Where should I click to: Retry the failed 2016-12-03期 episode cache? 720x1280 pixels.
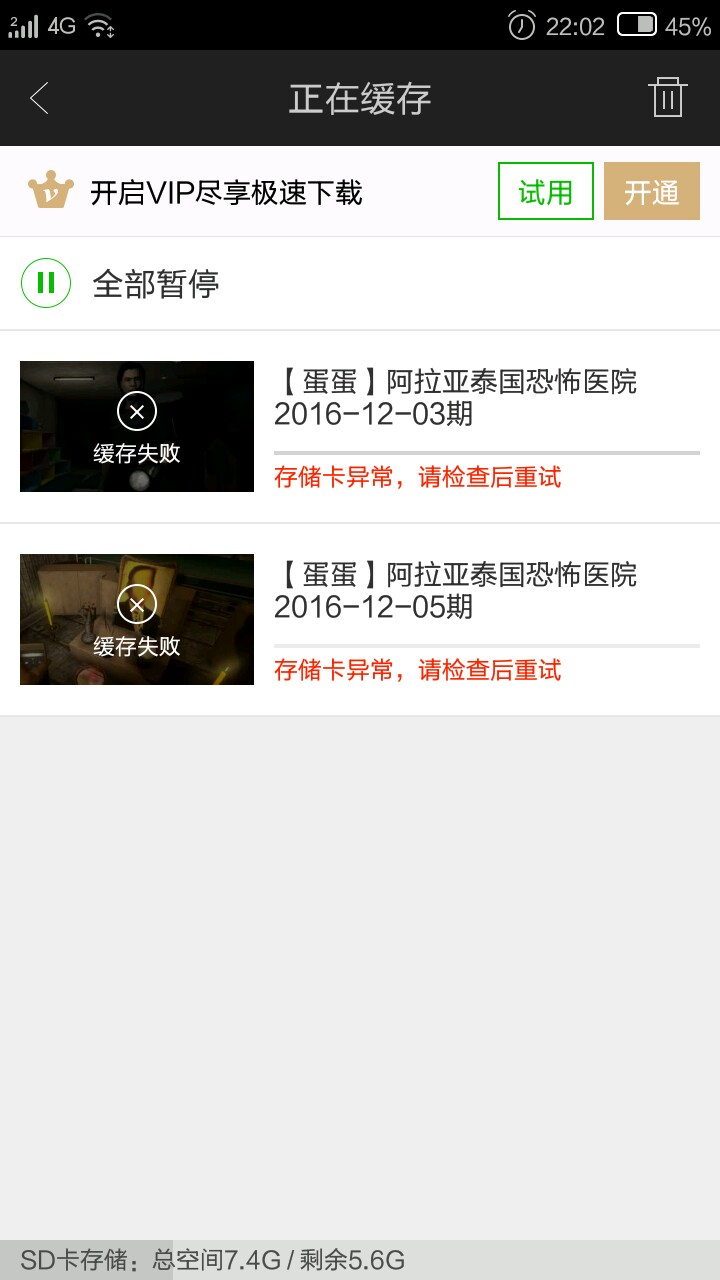tap(137, 426)
